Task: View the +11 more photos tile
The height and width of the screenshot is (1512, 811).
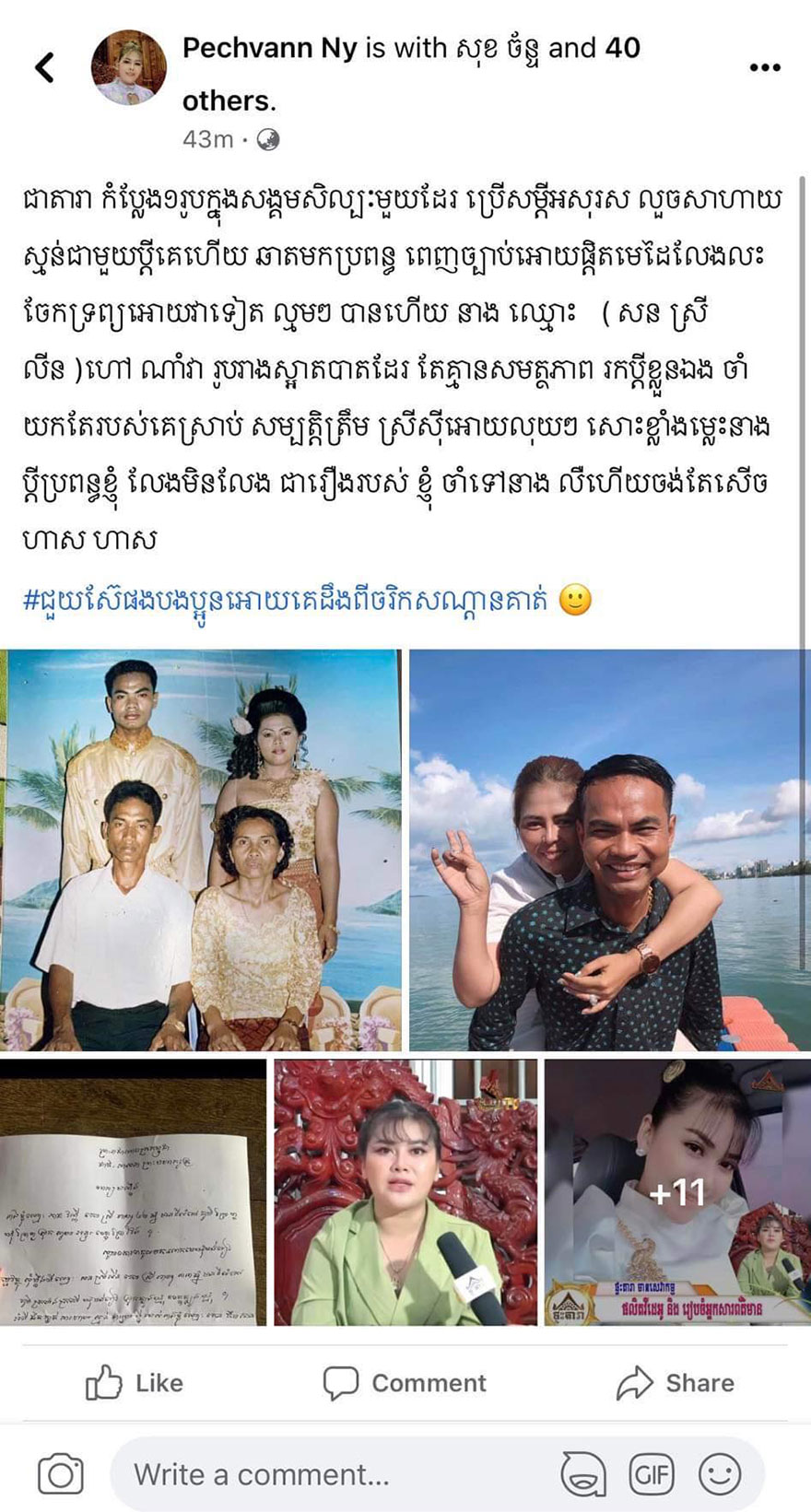Action: [x=677, y=1192]
